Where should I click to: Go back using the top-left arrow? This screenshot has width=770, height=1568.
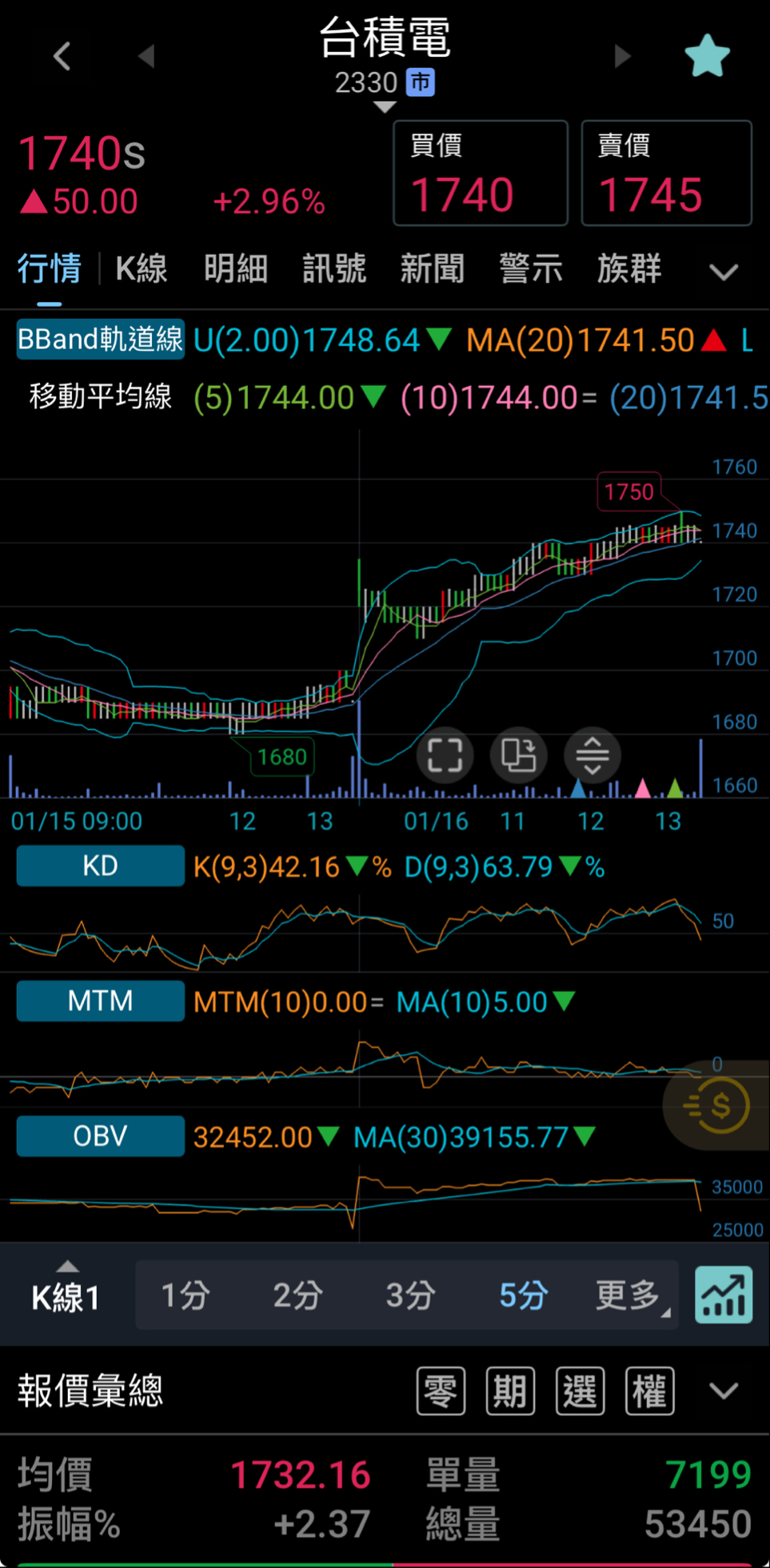click(62, 57)
